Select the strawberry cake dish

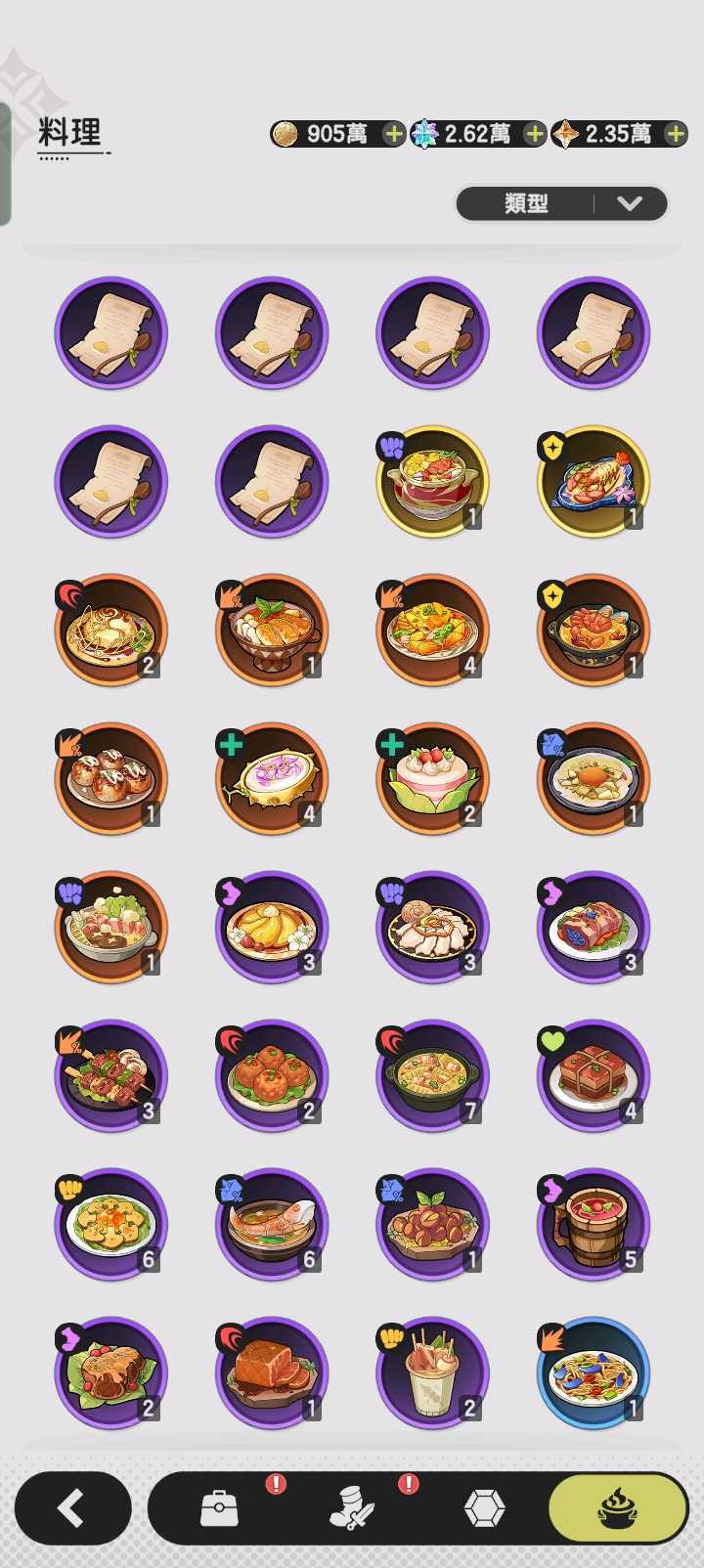pos(432,779)
